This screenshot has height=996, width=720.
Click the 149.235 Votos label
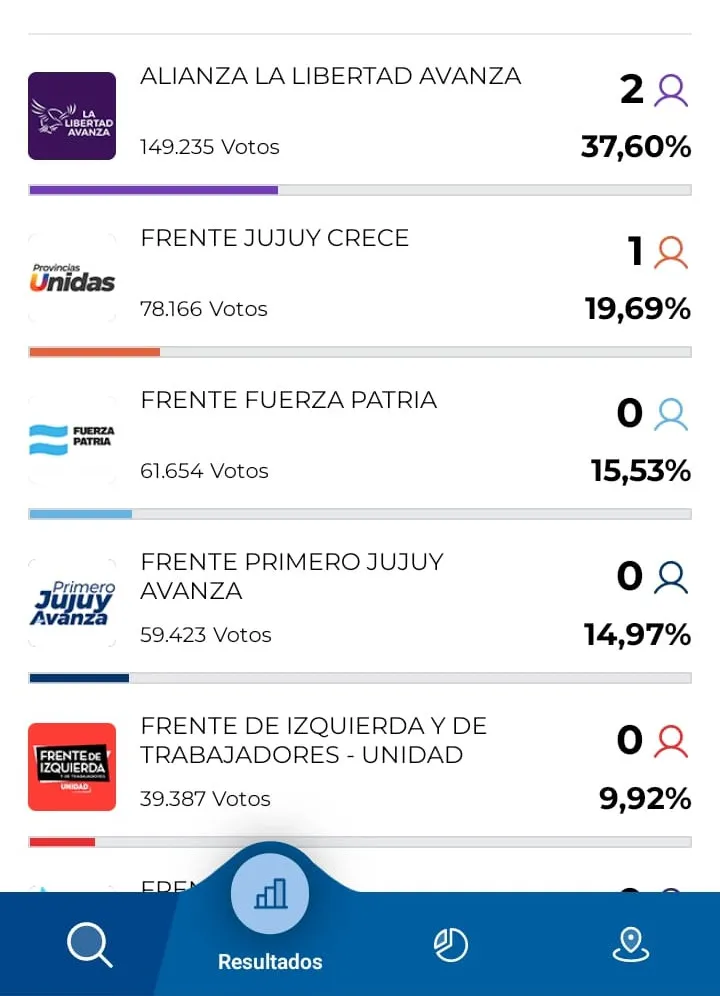point(210,147)
